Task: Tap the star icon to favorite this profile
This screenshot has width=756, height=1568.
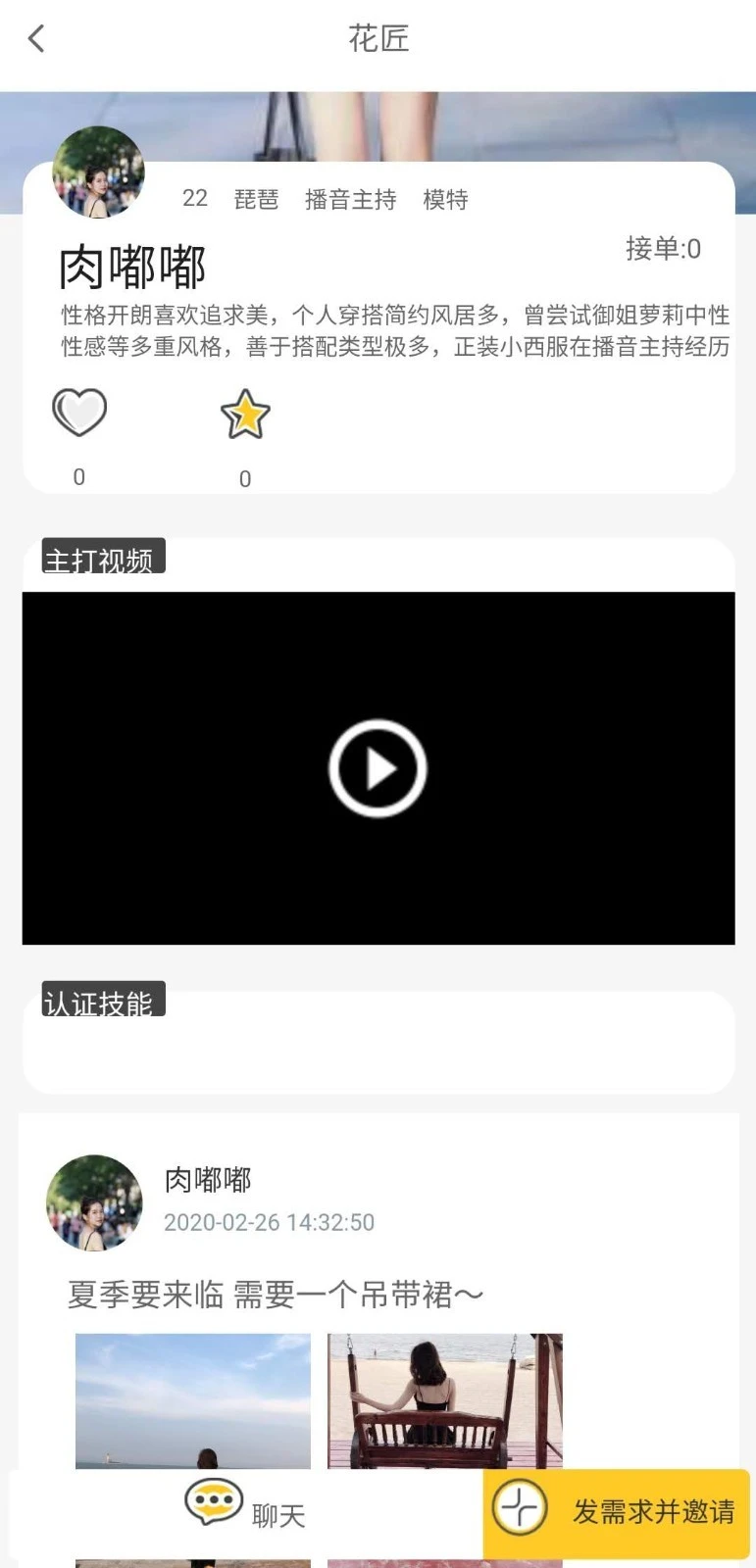Action: coord(244,414)
